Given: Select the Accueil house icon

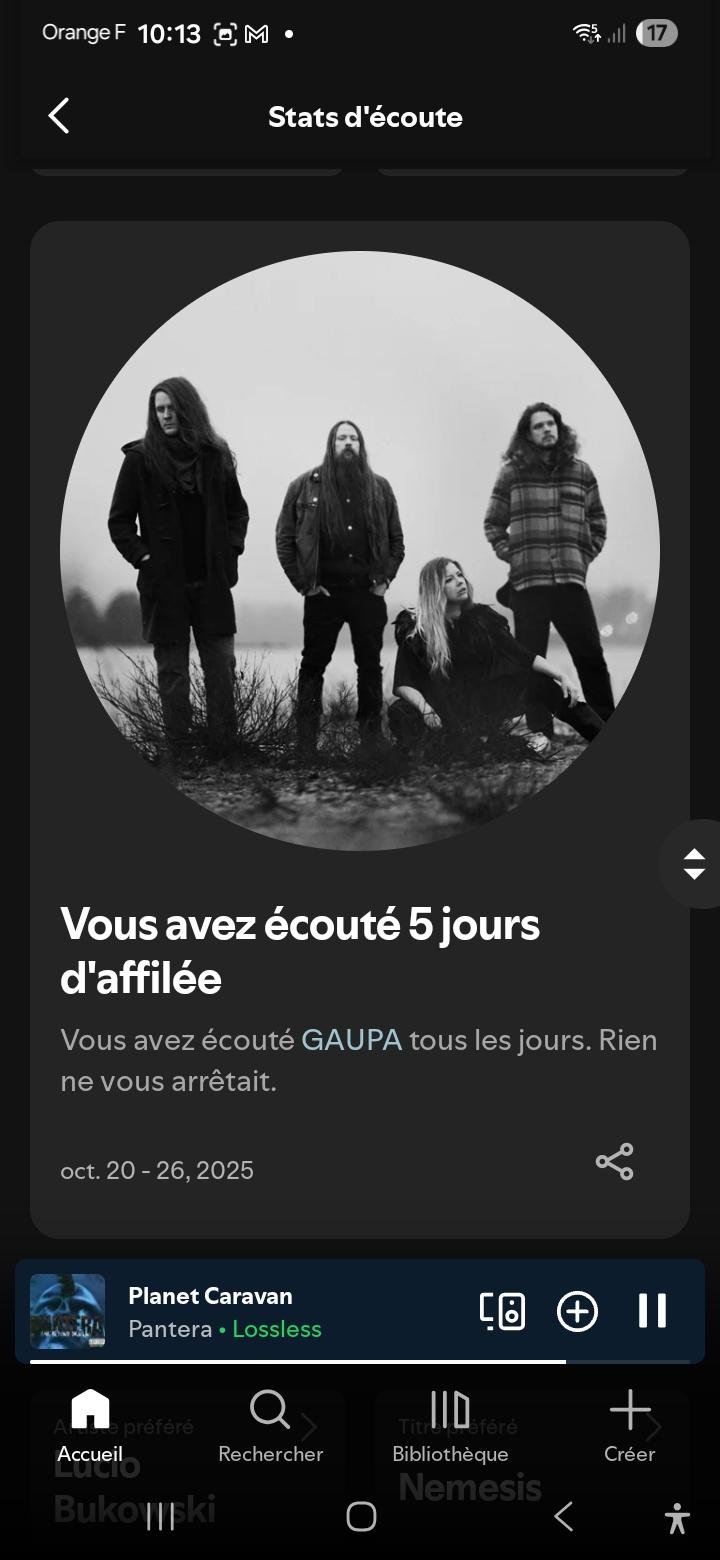Looking at the screenshot, I should click(x=90, y=1410).
